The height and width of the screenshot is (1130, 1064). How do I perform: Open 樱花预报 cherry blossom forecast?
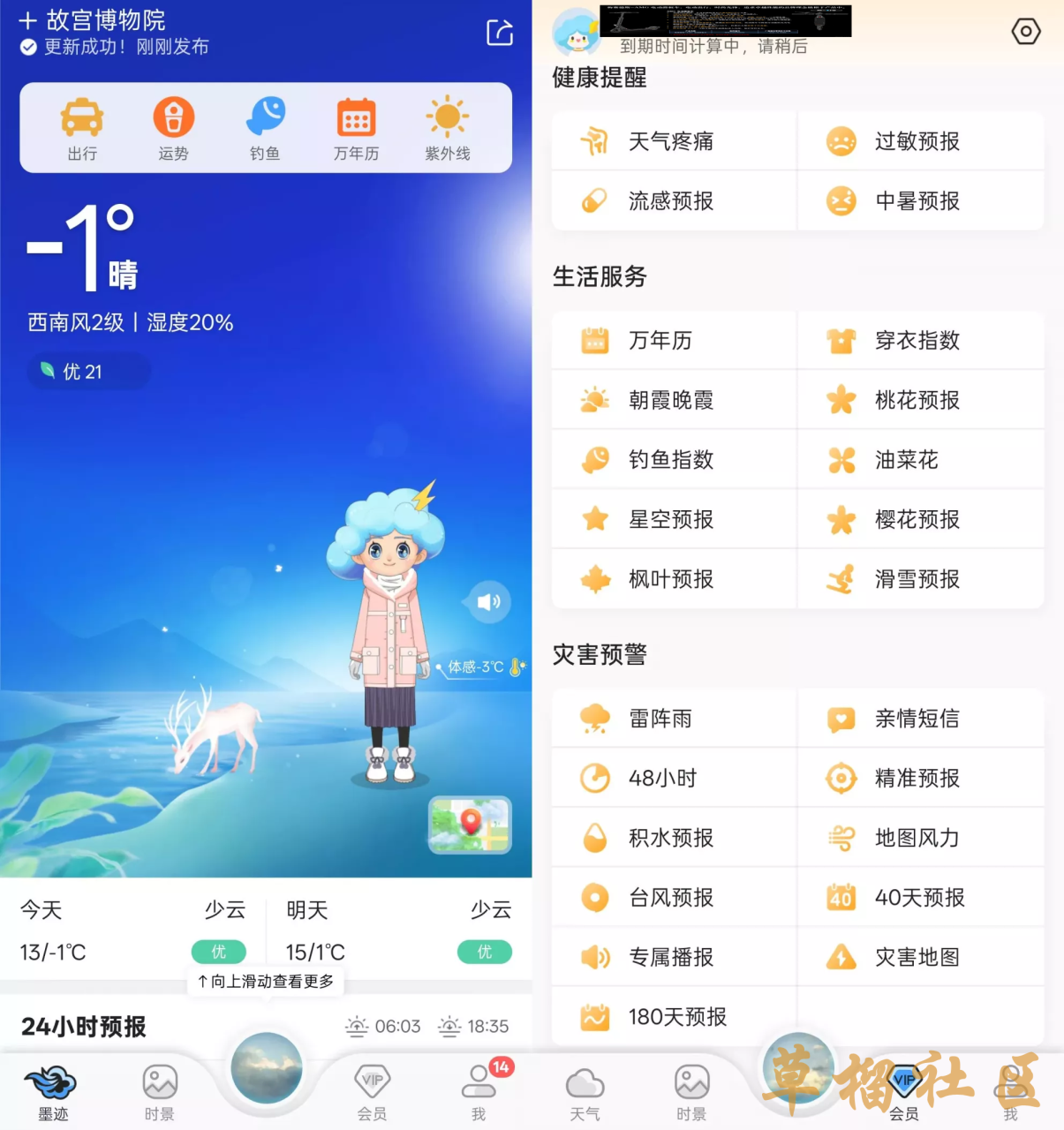pos(918,520)
